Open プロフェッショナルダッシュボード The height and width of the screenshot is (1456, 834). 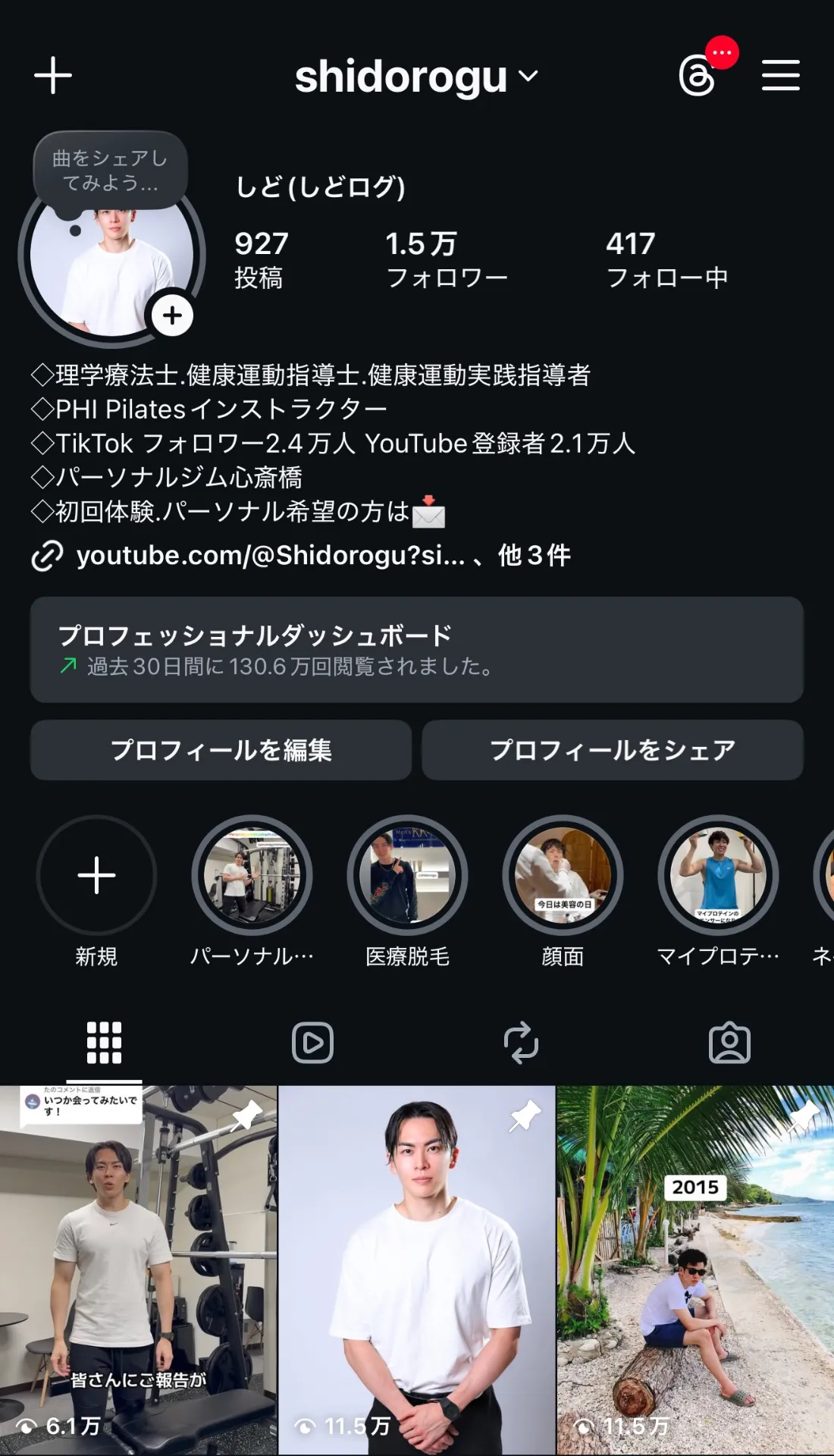pyautogui.click(x=416, y=650)
